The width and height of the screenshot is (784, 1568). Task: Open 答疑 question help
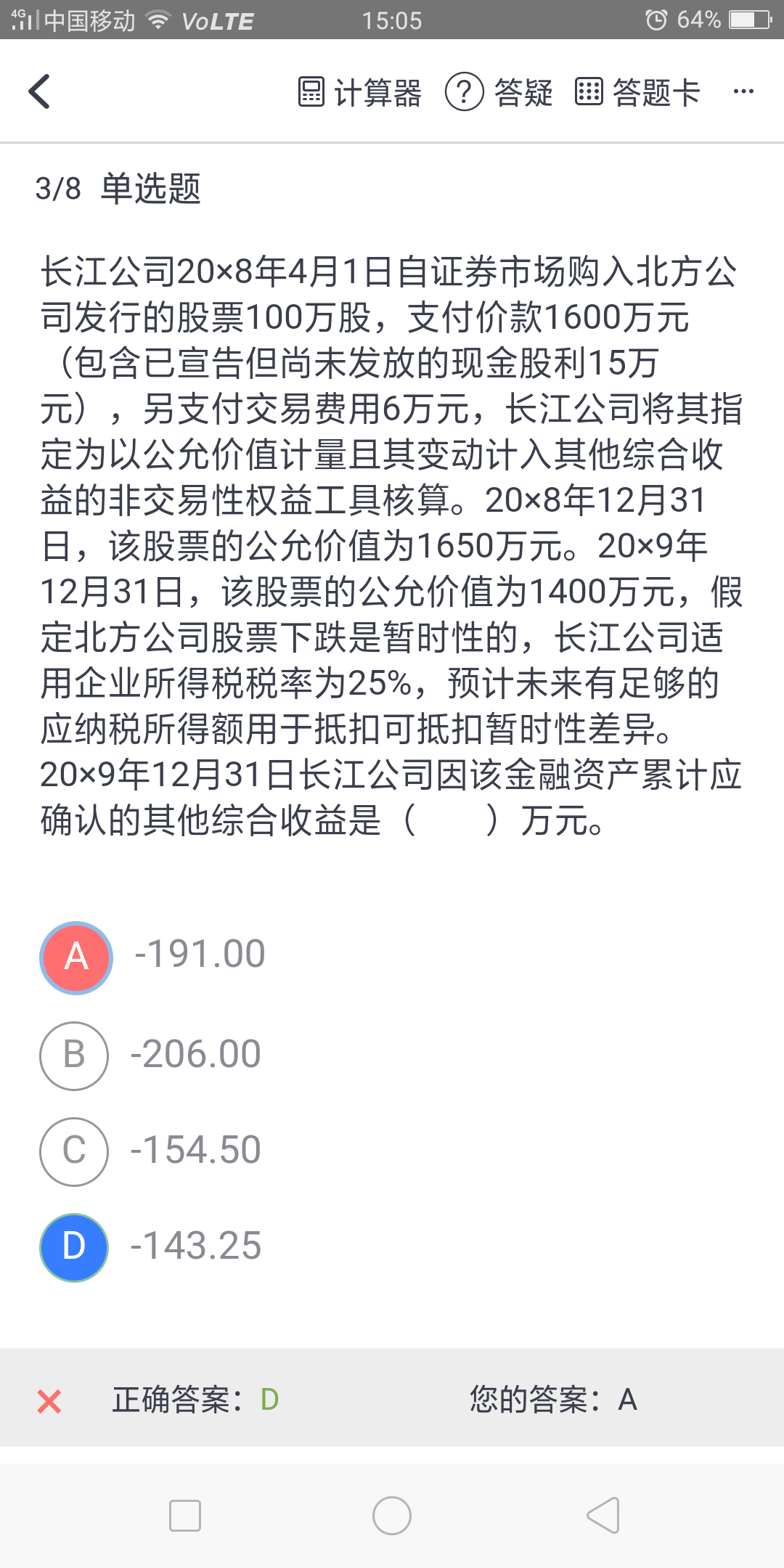(499, 92)
